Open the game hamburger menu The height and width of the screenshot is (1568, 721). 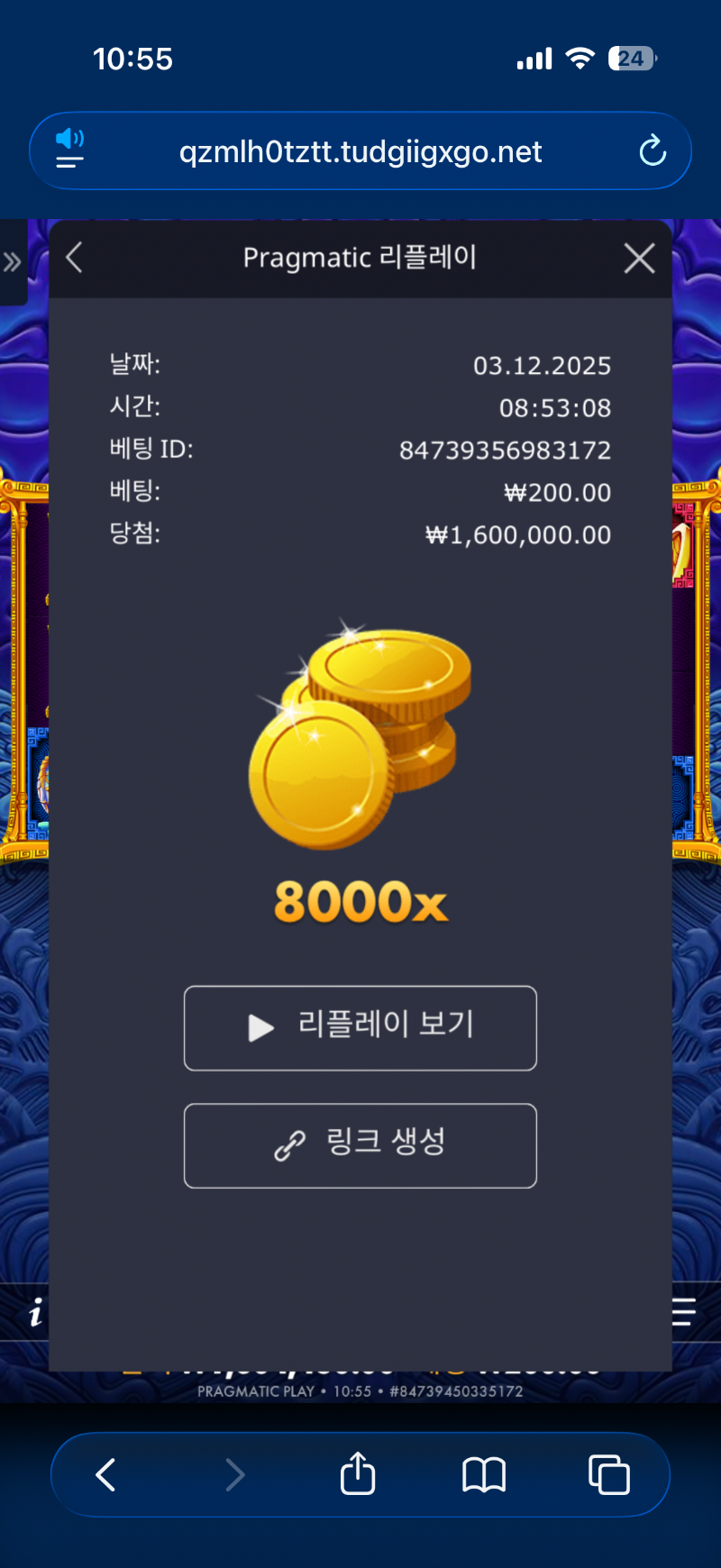[x=684, y=1312]
